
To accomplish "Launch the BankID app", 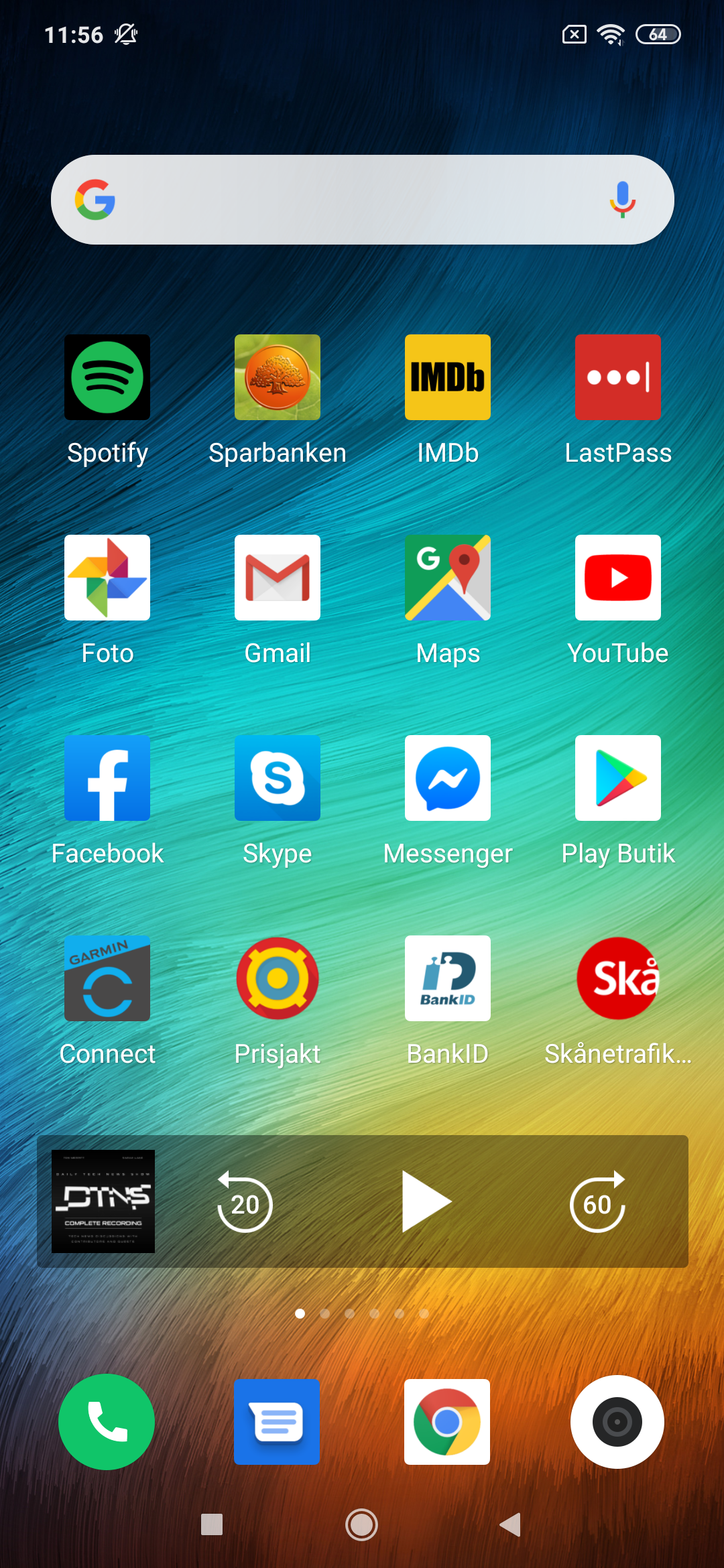I will pyautogui.click(x=448, y=978).
